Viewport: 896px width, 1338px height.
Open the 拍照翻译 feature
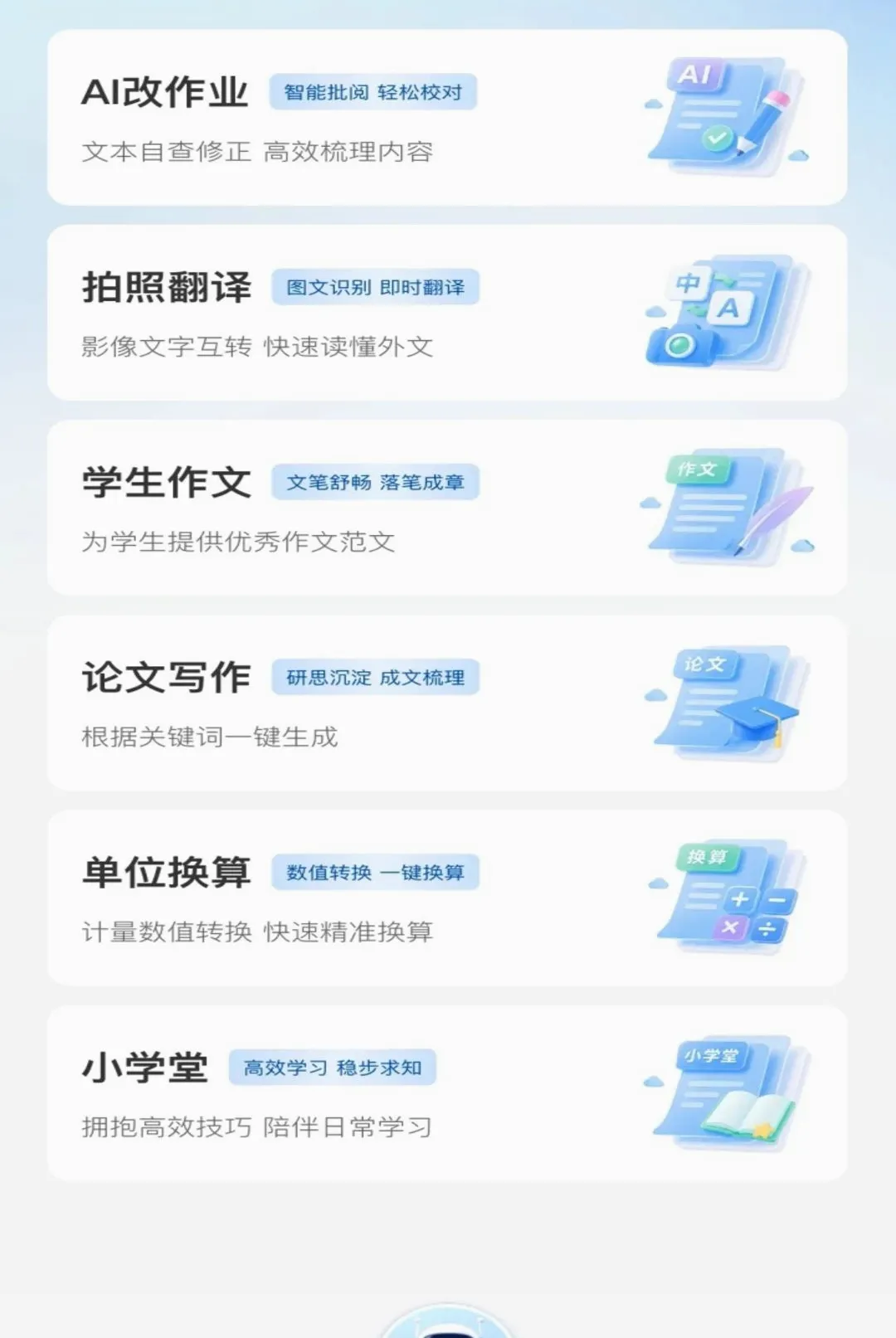click(x=447, y=313)
